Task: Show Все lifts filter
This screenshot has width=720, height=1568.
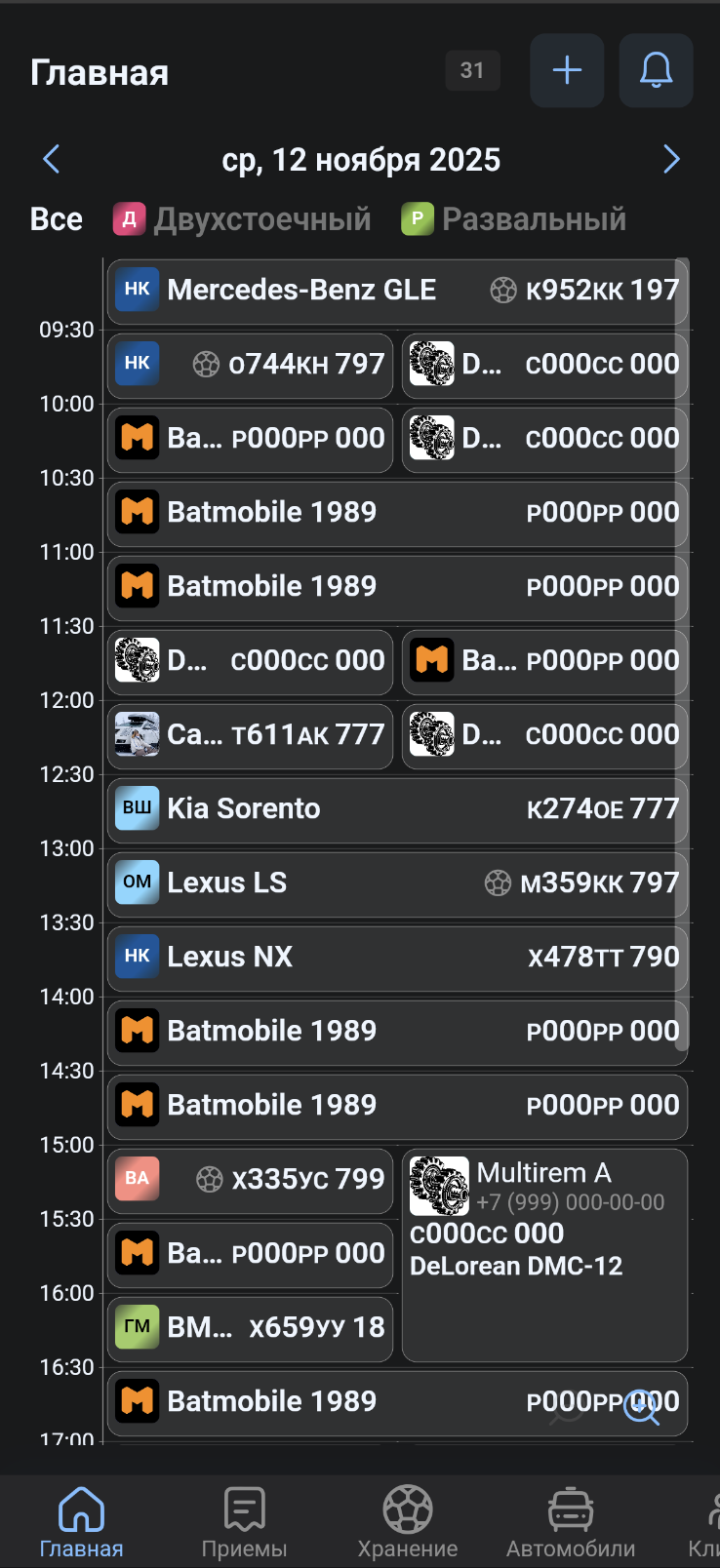Action: (x=56, y=219)
